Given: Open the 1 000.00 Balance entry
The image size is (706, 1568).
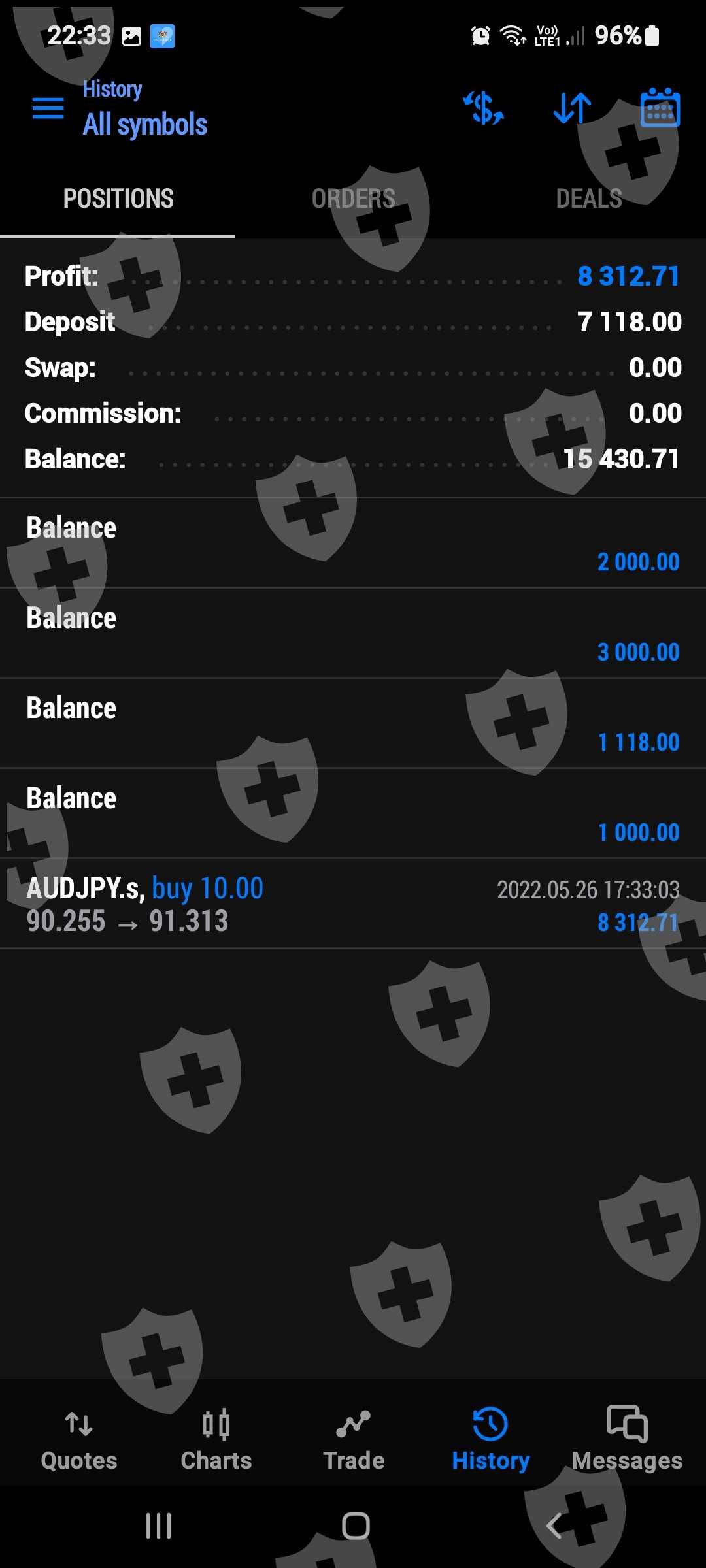Looking at the screenshot, I should pyautogui.click(x=353, y=814).
